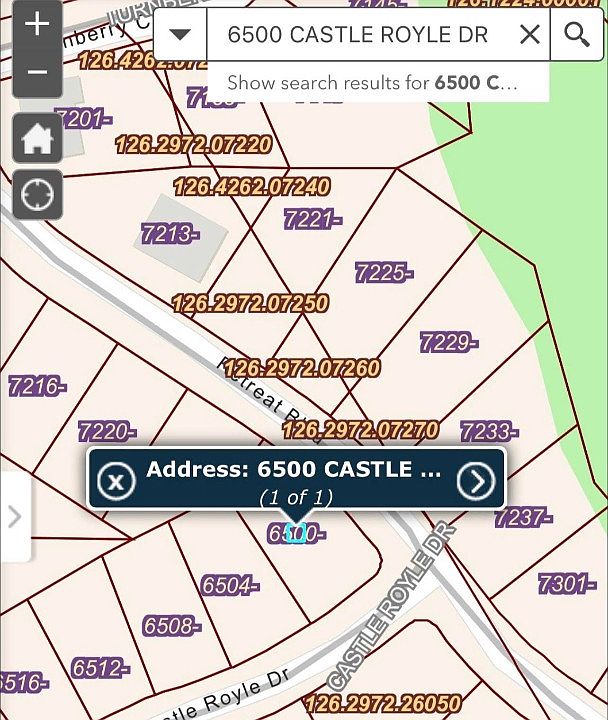Open the search source dropdown
Screen dimensions: 608x720
180,35
